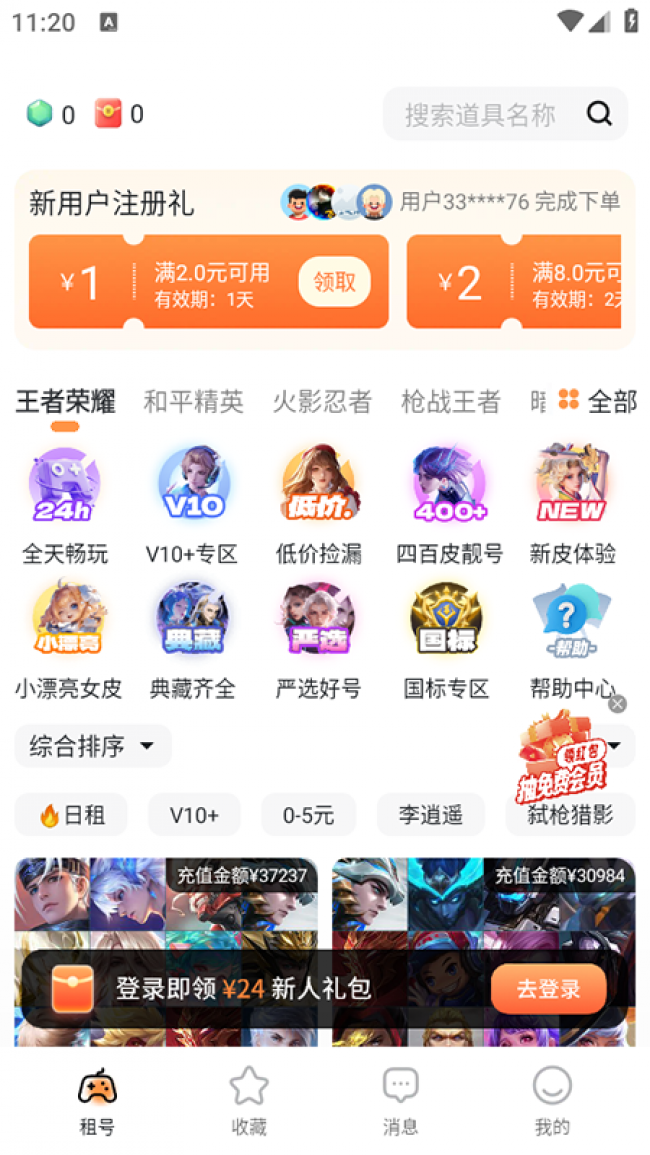Switch to the 收藏 tab

pos(249,1100)
